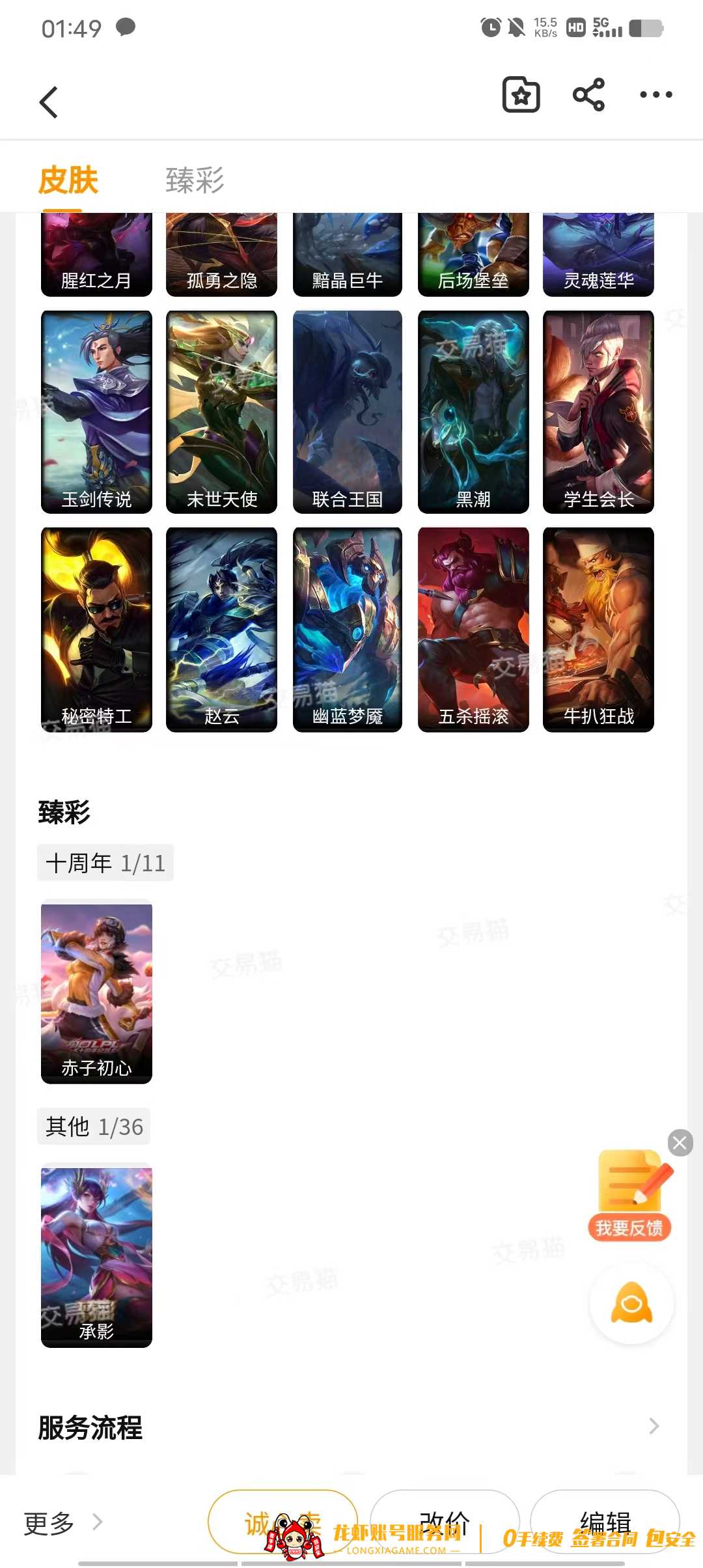
Task: Open 服务流程 via its chevron arrow
Action: tap(654, 1426)
